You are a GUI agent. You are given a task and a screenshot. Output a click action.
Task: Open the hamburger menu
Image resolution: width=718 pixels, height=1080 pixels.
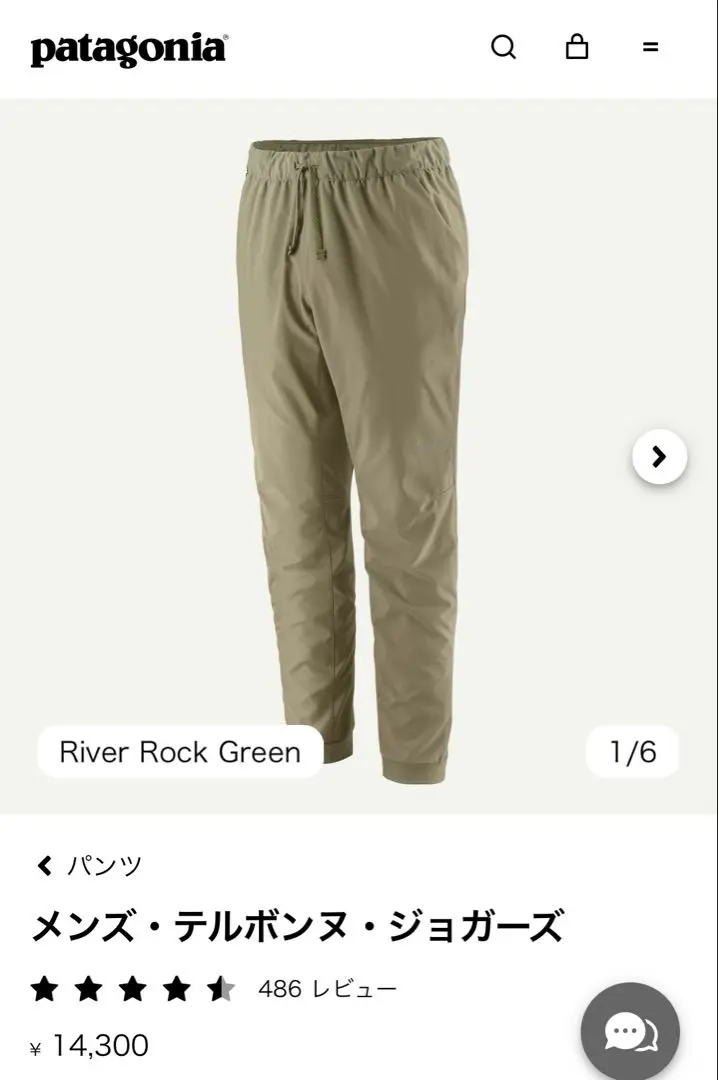(x=651, y=47)
